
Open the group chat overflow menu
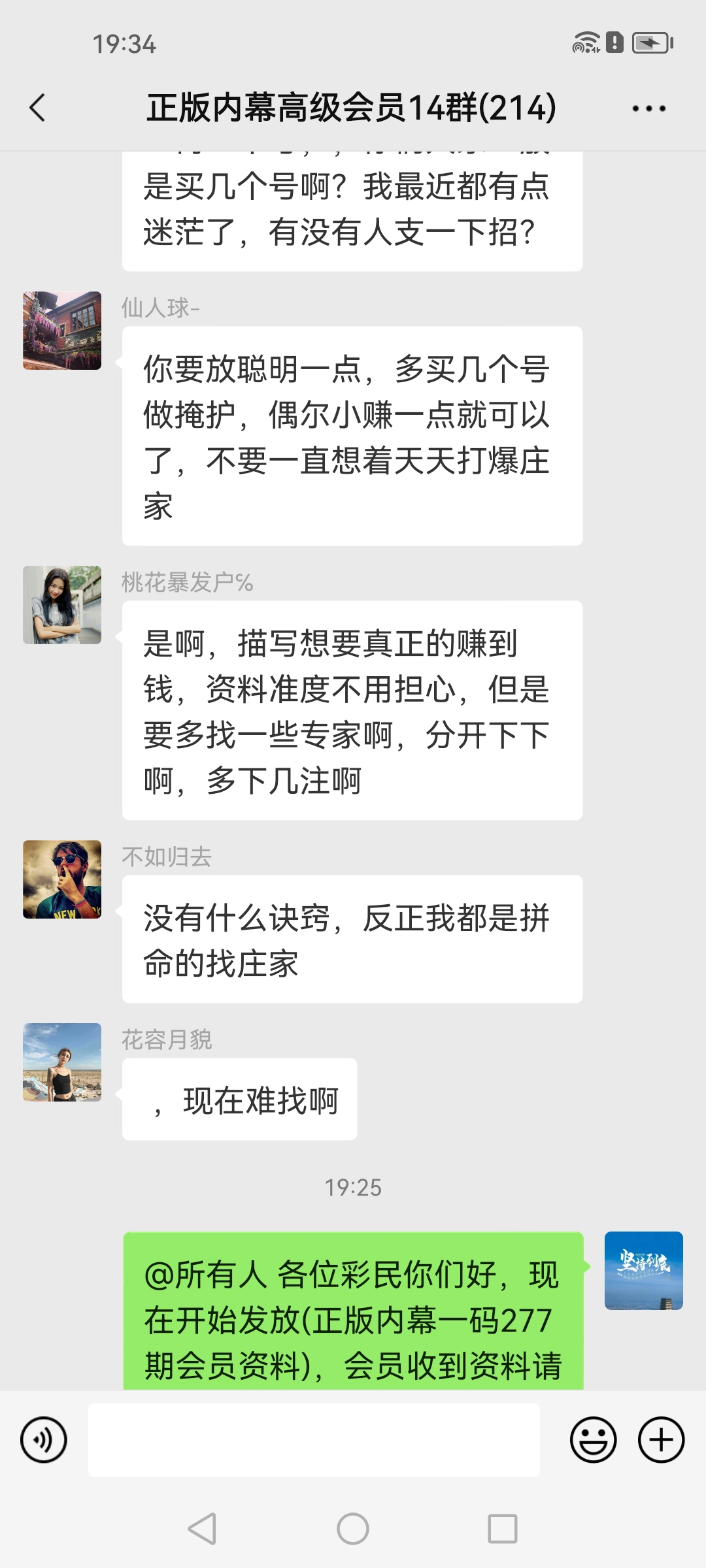648,108
